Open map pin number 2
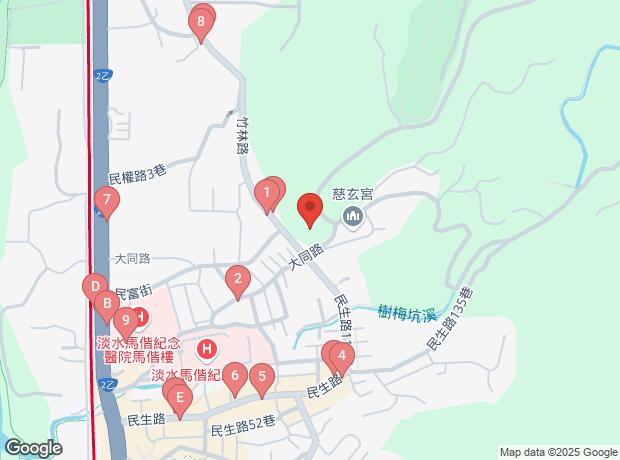The image size is (620, 460). (237, 279)
